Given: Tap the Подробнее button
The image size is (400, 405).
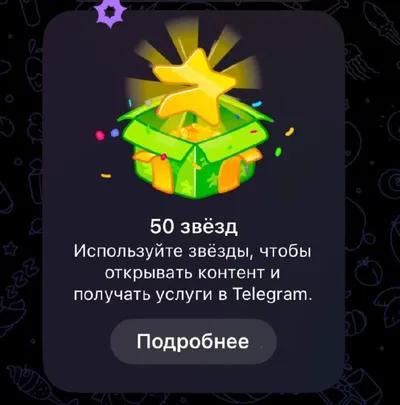Looking at the screenshot, I should pyautogui.click(x=193, y=342).
